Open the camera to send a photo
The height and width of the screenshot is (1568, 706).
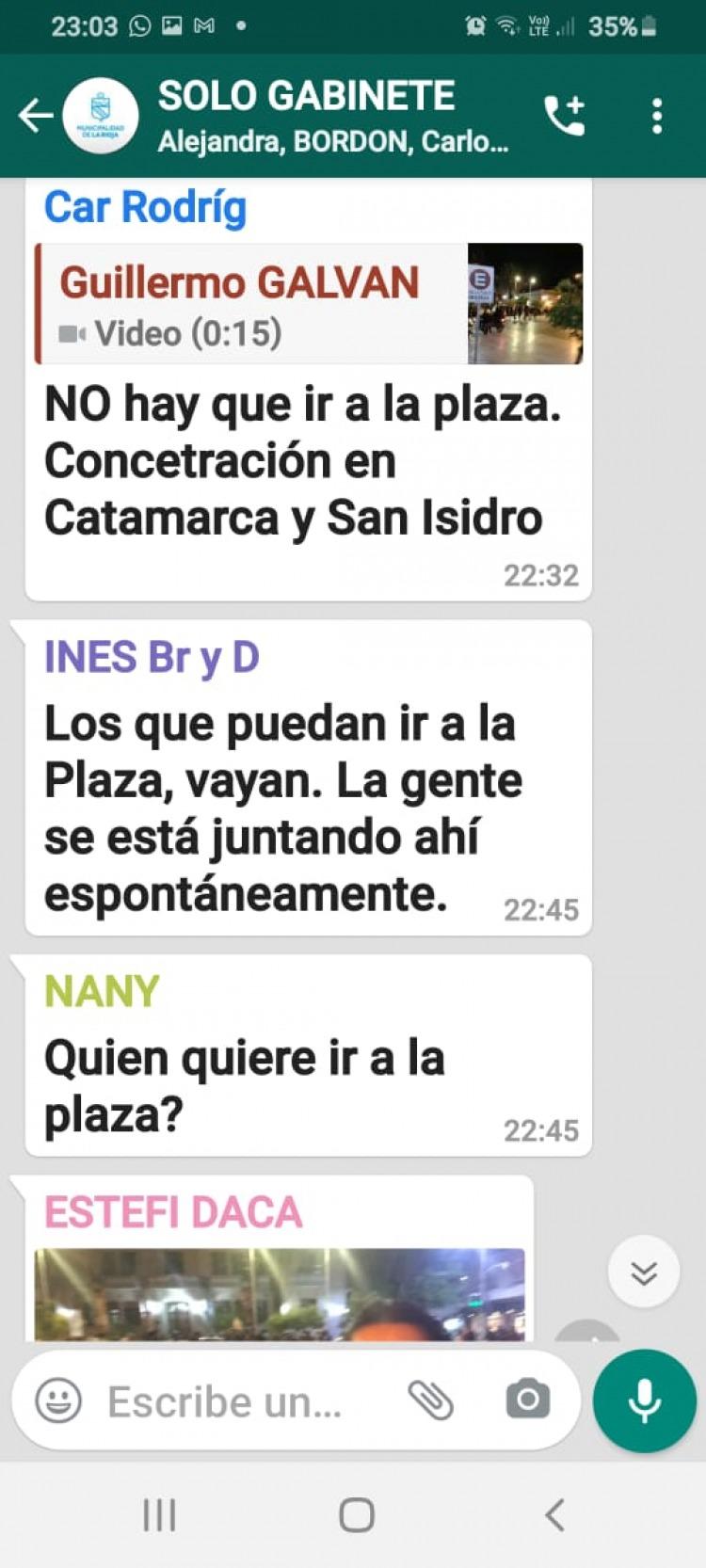528,1400
